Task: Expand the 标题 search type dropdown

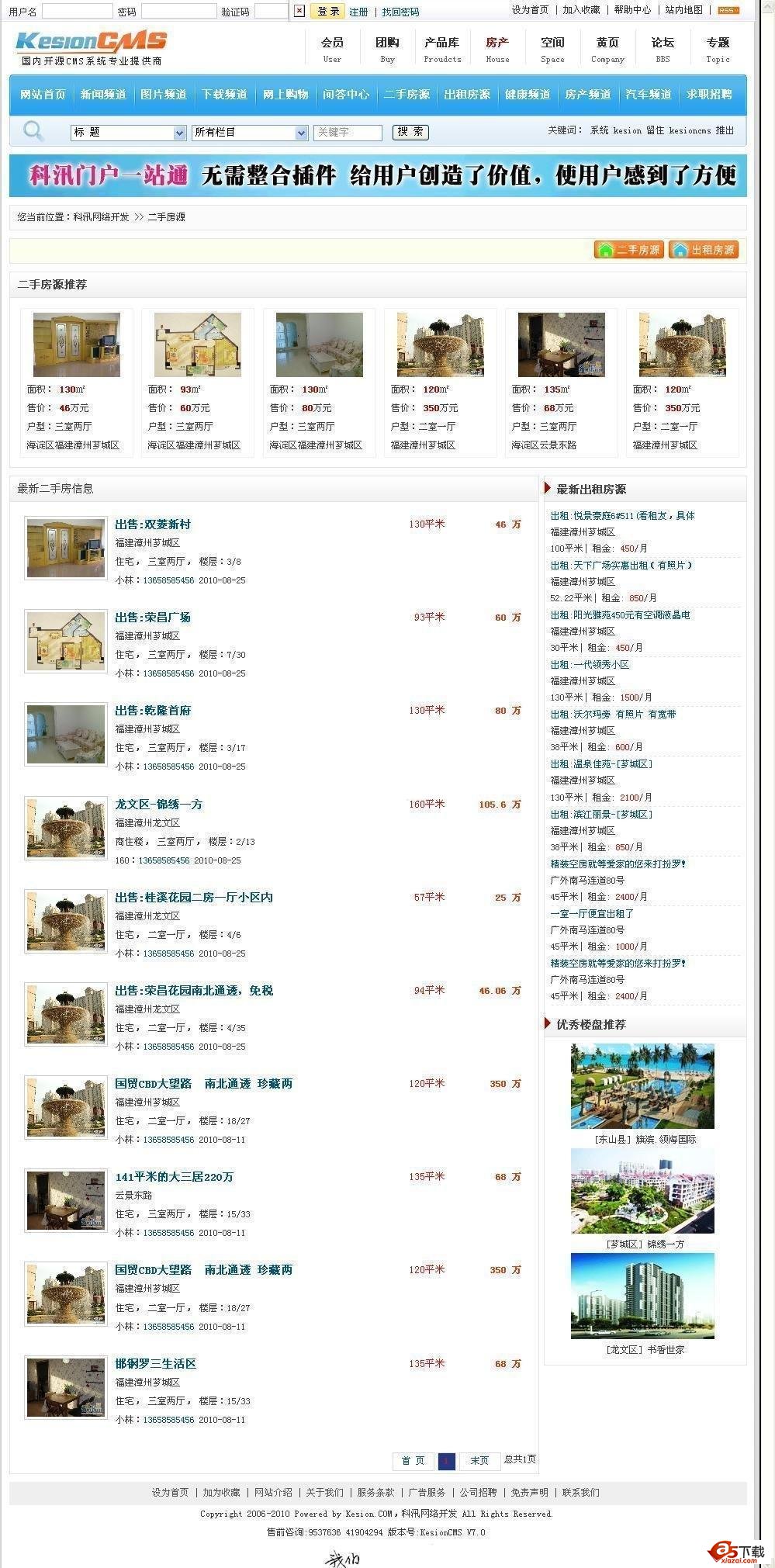Action: pyautogui.click(x=128, y=133)
